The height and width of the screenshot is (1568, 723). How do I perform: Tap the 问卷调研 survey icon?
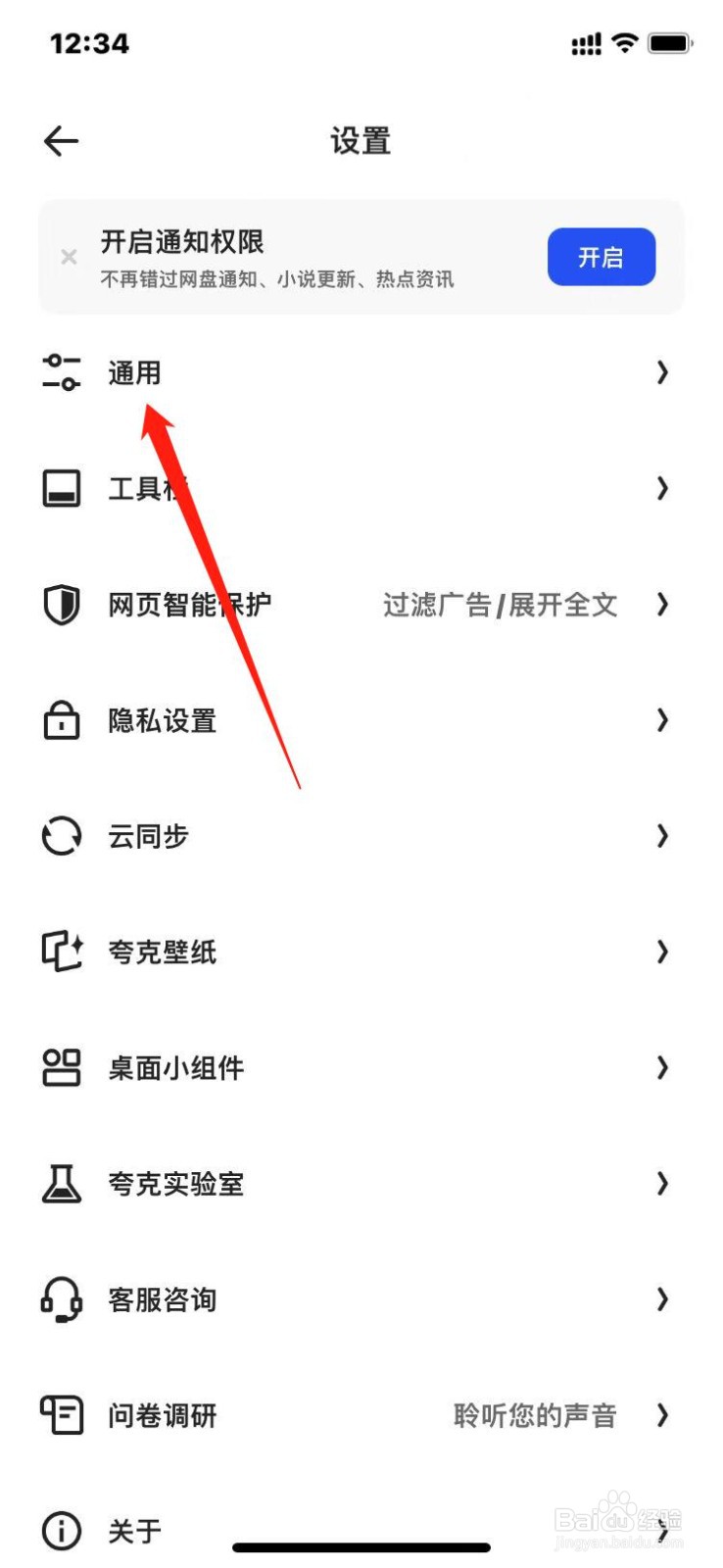click(x=61, y=1415)
